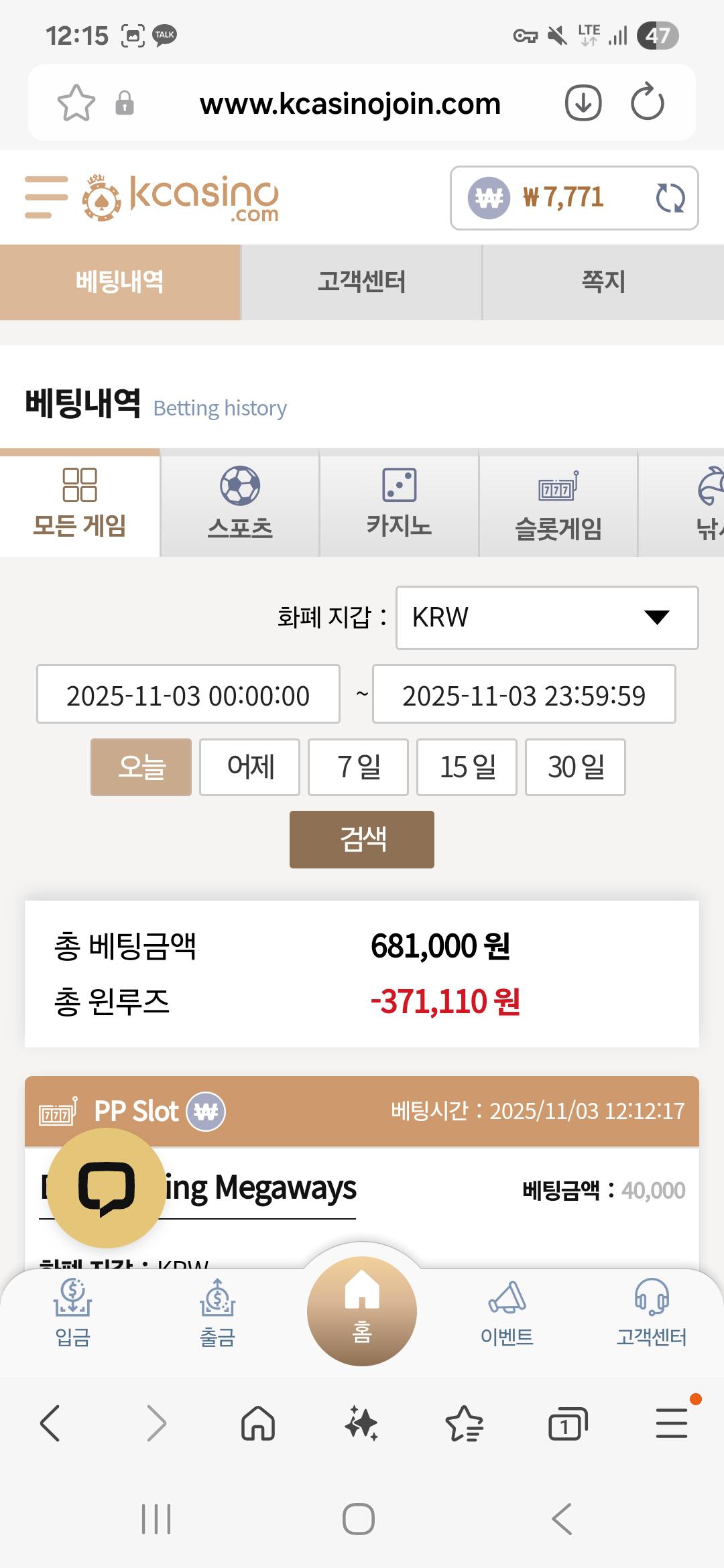Open the floating live chat bubble
Screen dimensions: 724x1568
coord(107,1187)
